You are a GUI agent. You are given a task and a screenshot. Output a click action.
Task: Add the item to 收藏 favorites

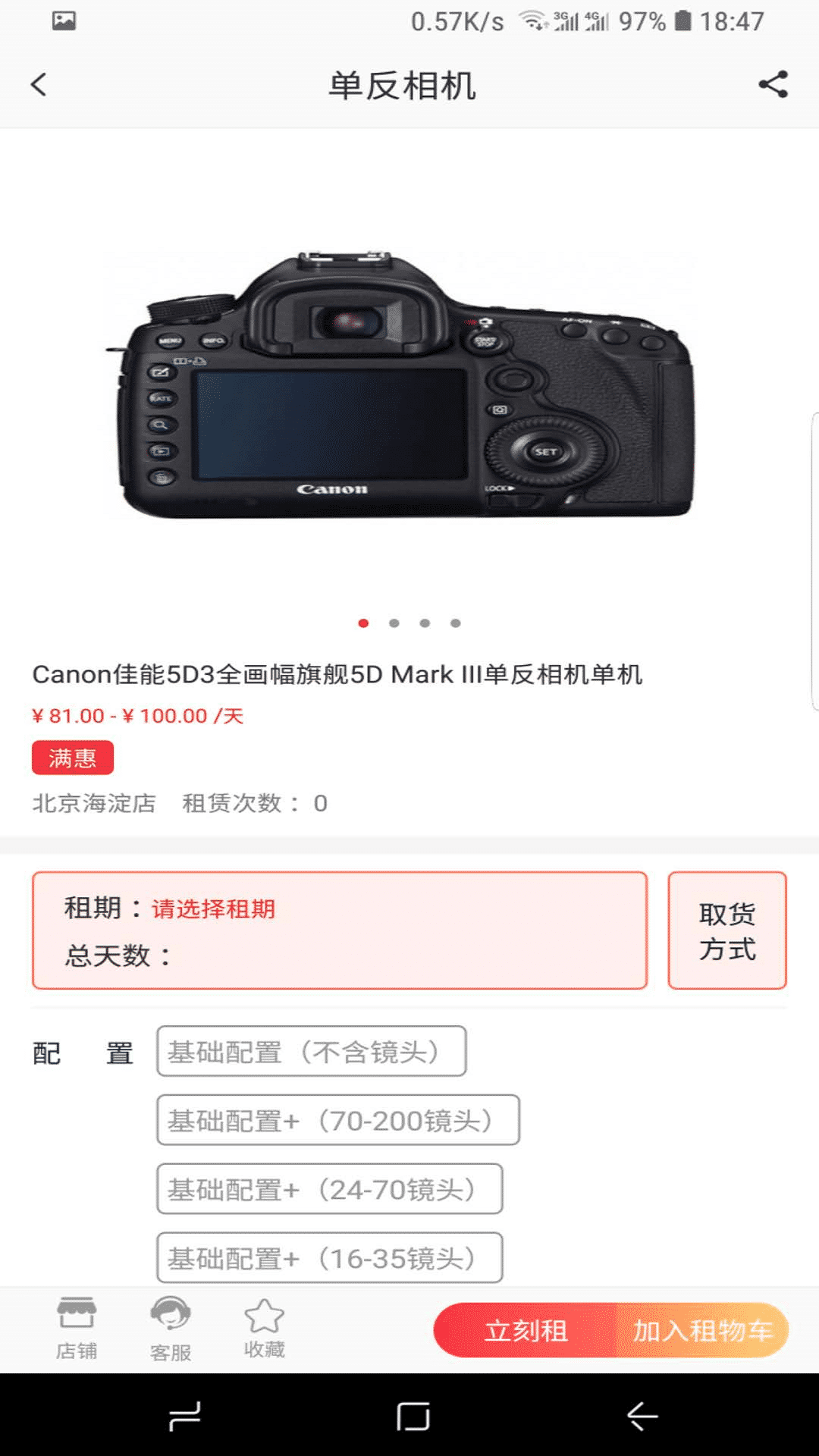click(264, 1329)
